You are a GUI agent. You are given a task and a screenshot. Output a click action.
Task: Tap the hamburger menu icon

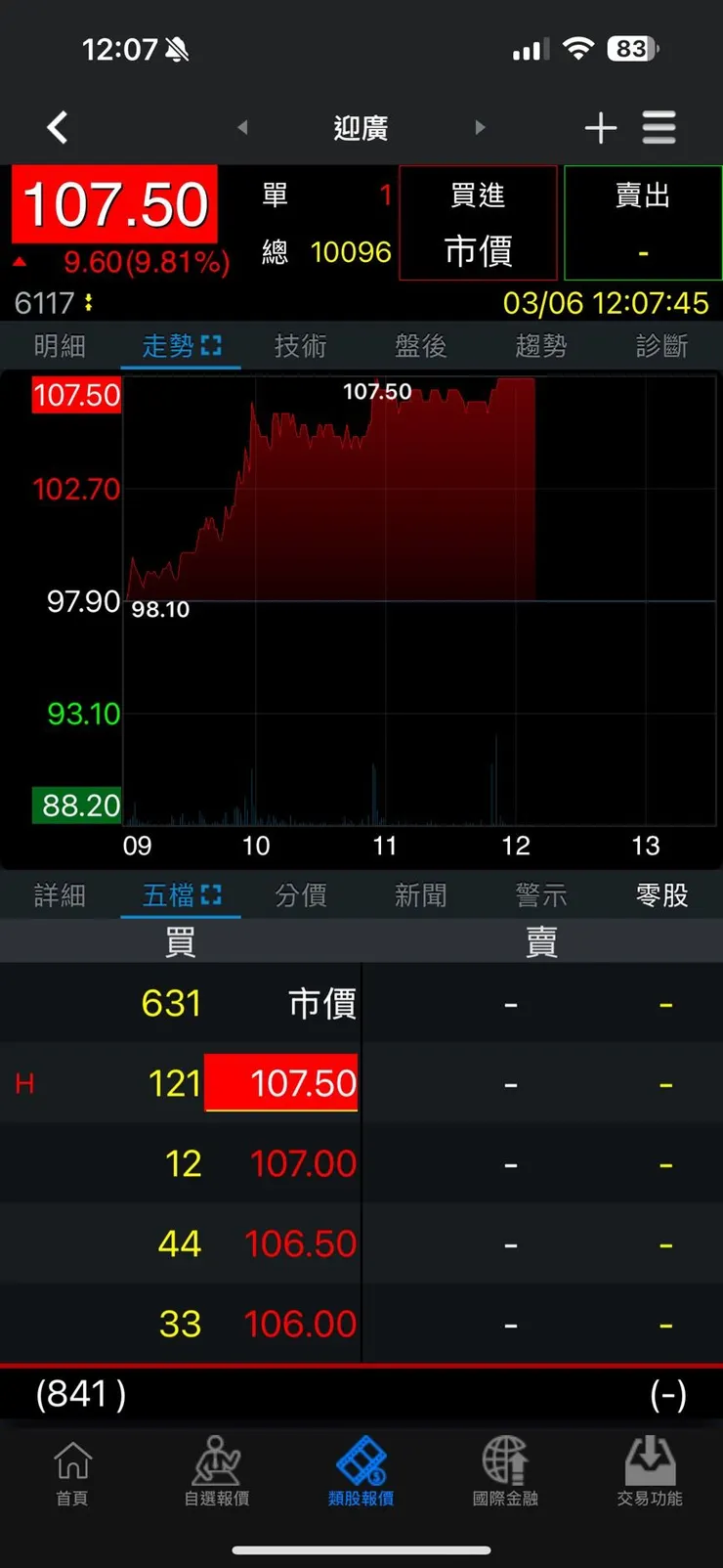[659, 127]
